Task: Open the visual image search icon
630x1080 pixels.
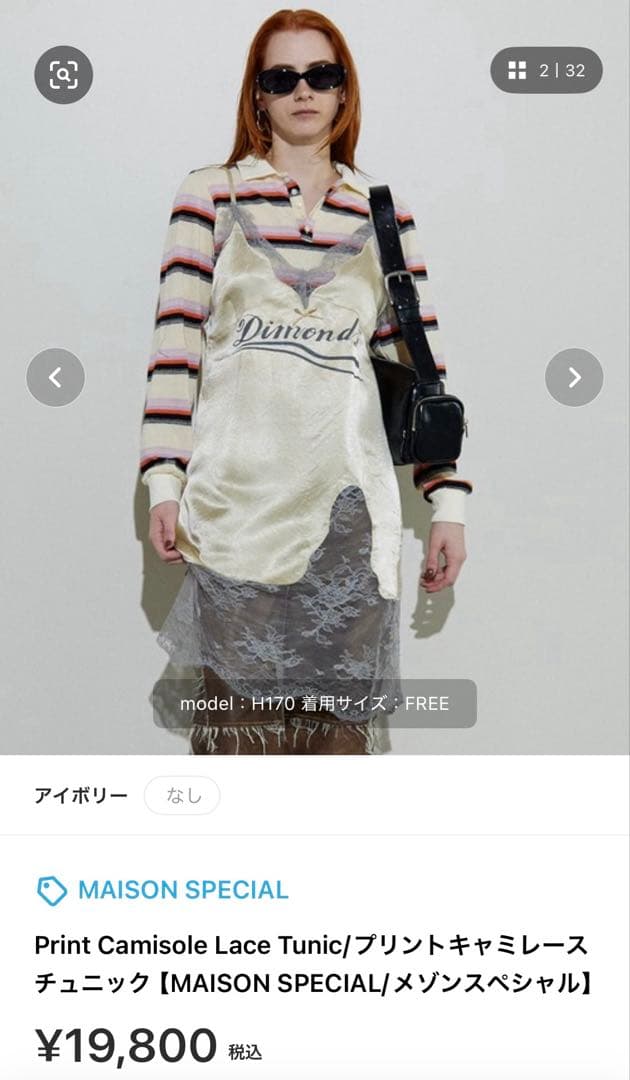Action: click(63, 74)
